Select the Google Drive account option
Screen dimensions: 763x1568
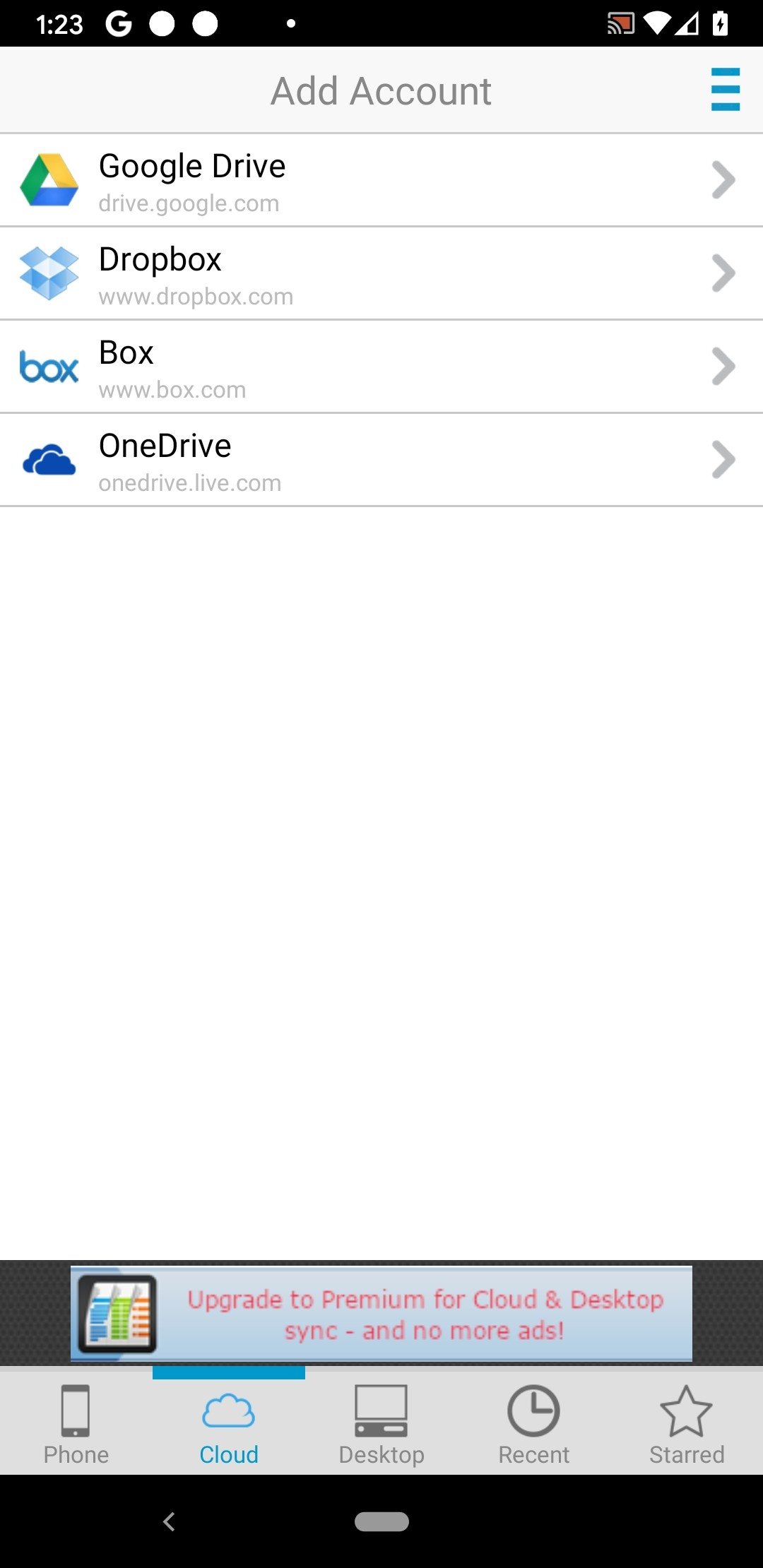(381, 180)
